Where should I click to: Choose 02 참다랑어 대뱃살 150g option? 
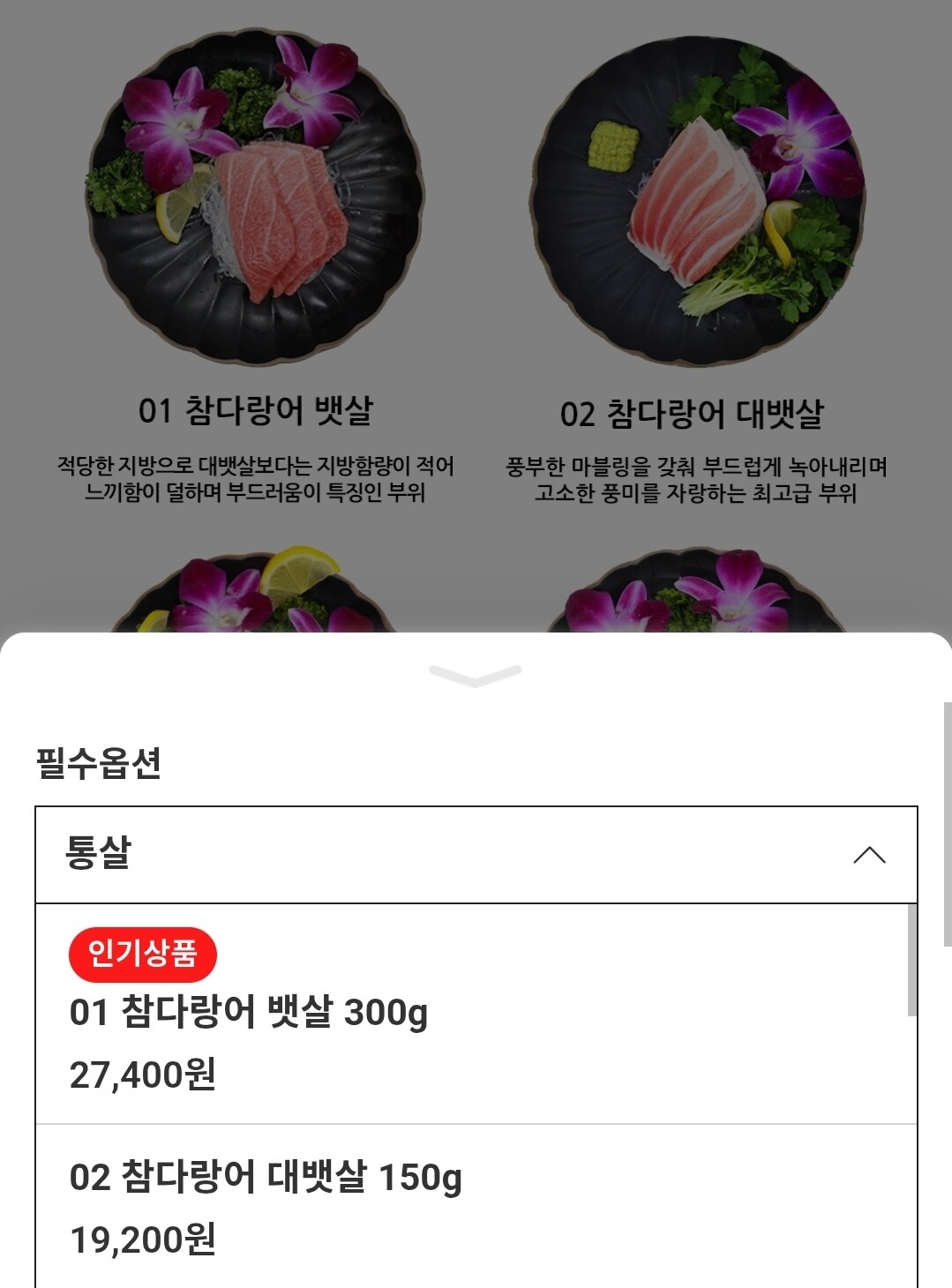pyautogui.click(x=266, y=1178)
